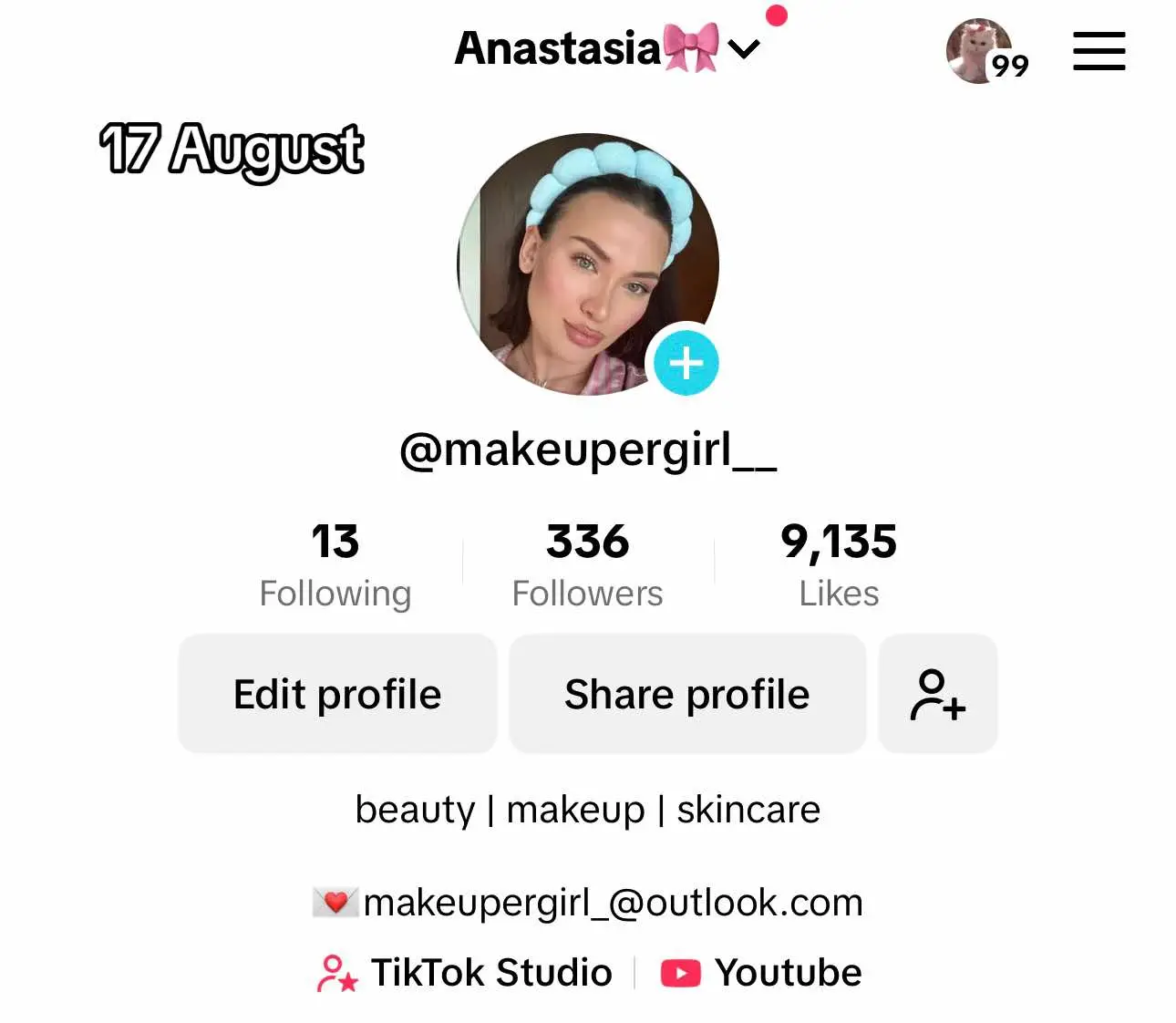Open TikTok Studio
Screen dimensions: 1176x1023
pos(465,972)
